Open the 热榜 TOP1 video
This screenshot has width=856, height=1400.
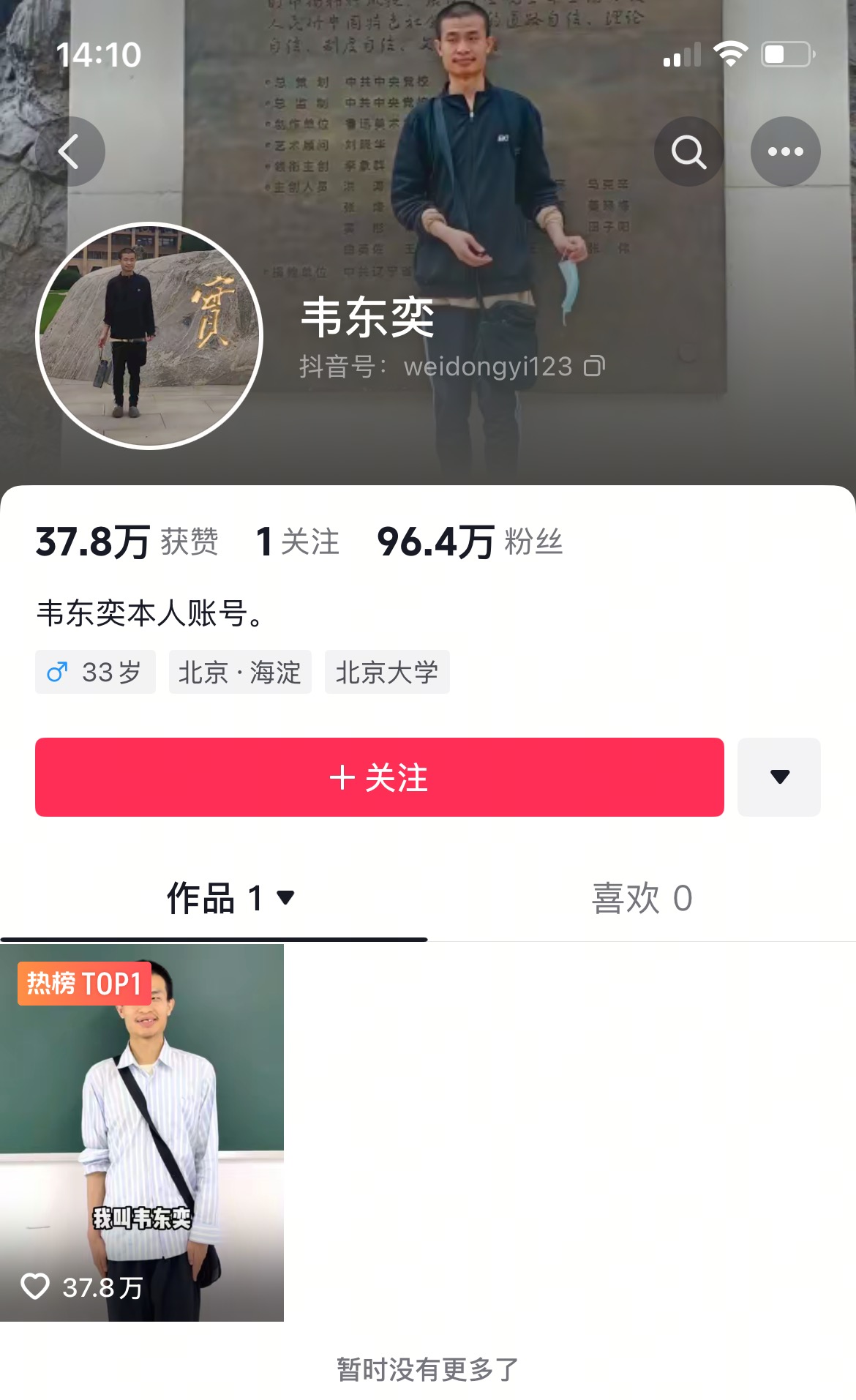(x=142, y=1132)
